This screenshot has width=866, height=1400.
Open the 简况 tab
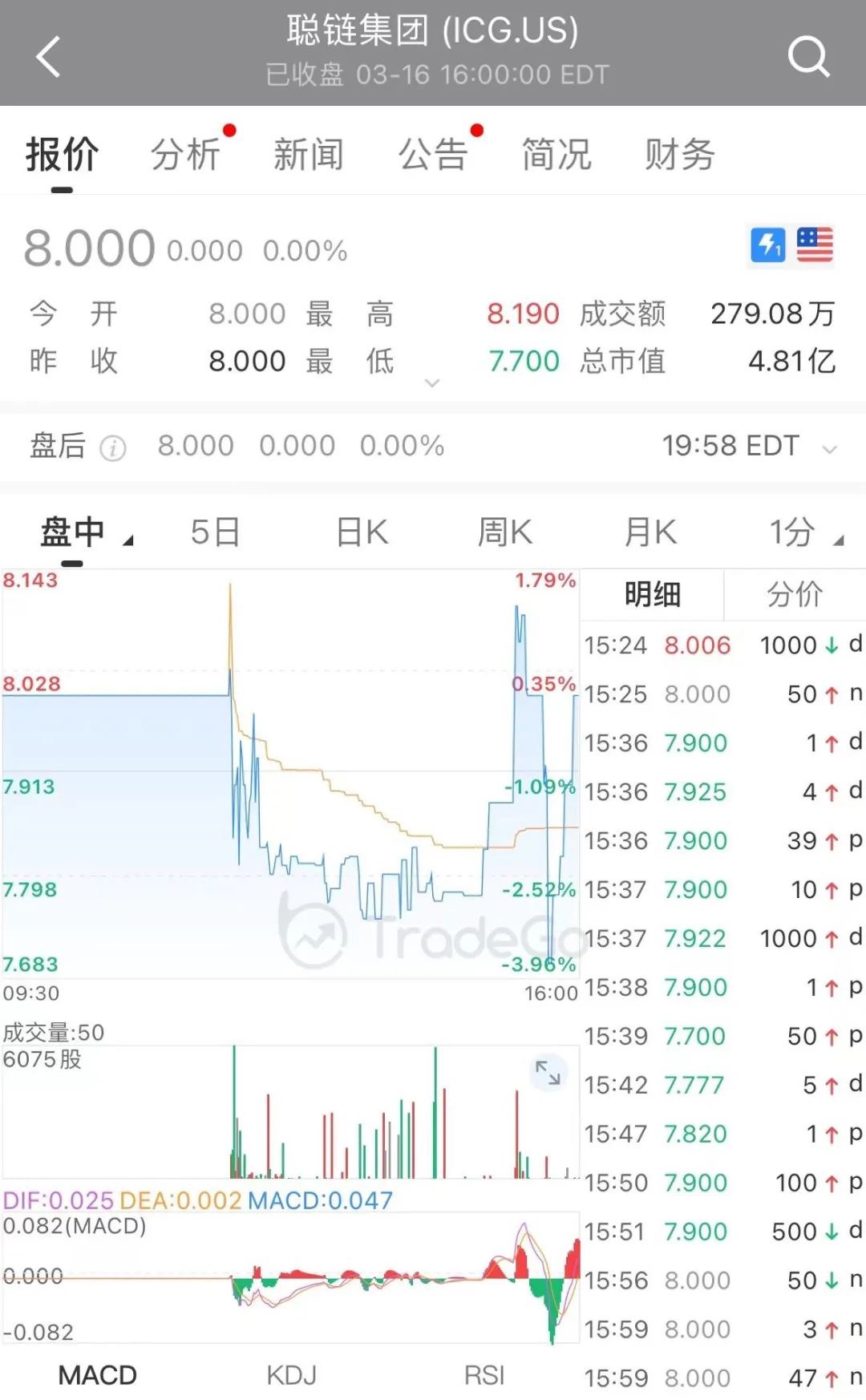click(556, 154)
